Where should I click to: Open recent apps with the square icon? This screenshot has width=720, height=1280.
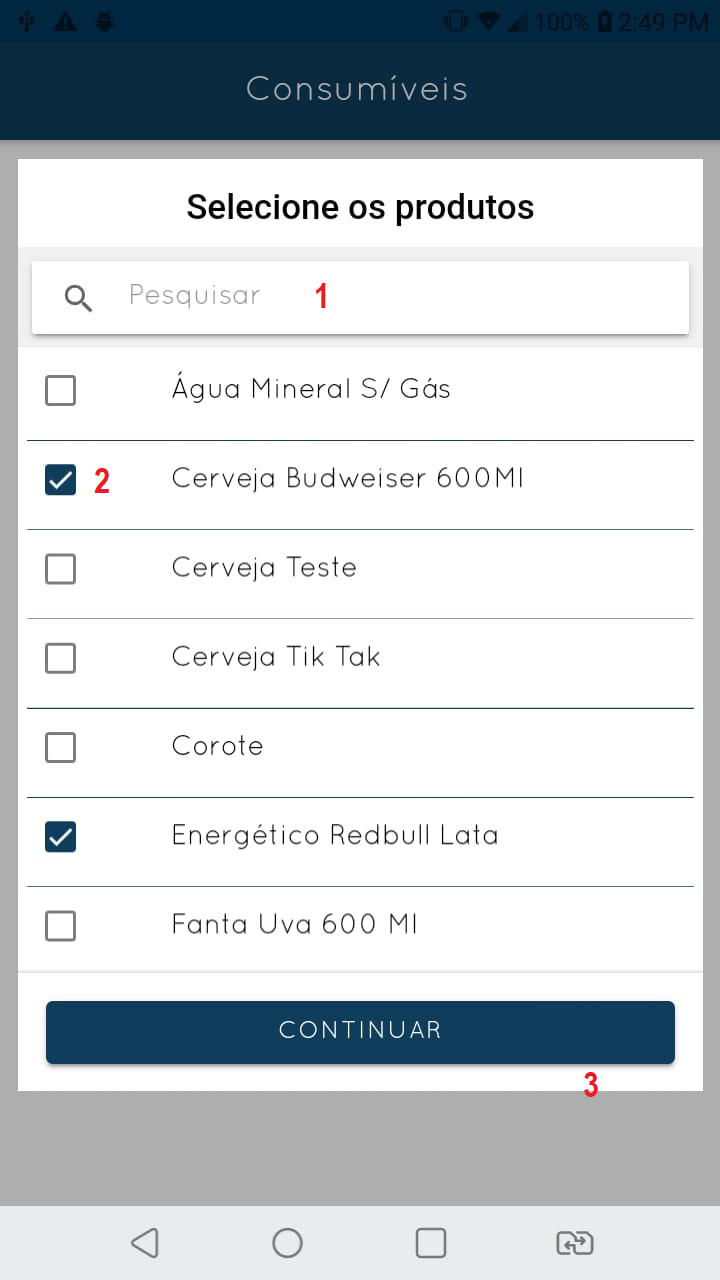(430, 1242)
